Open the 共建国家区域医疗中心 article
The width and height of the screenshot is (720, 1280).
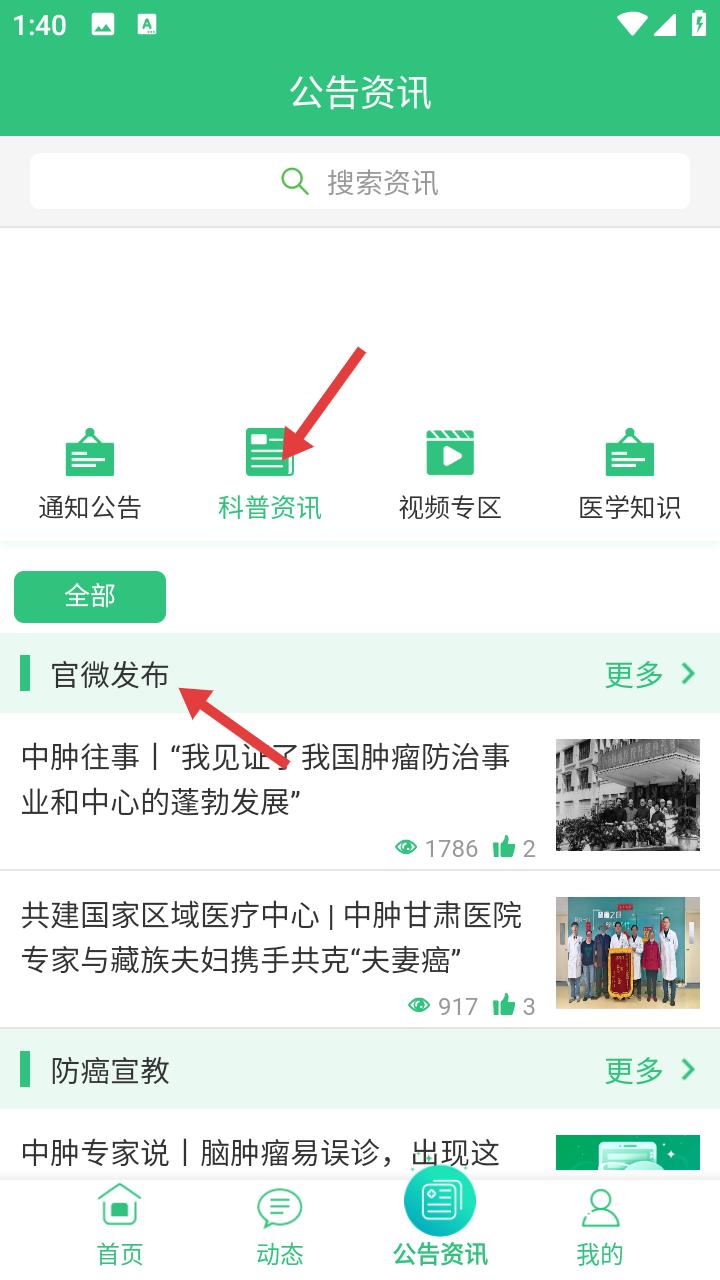[x=360, y=950]
